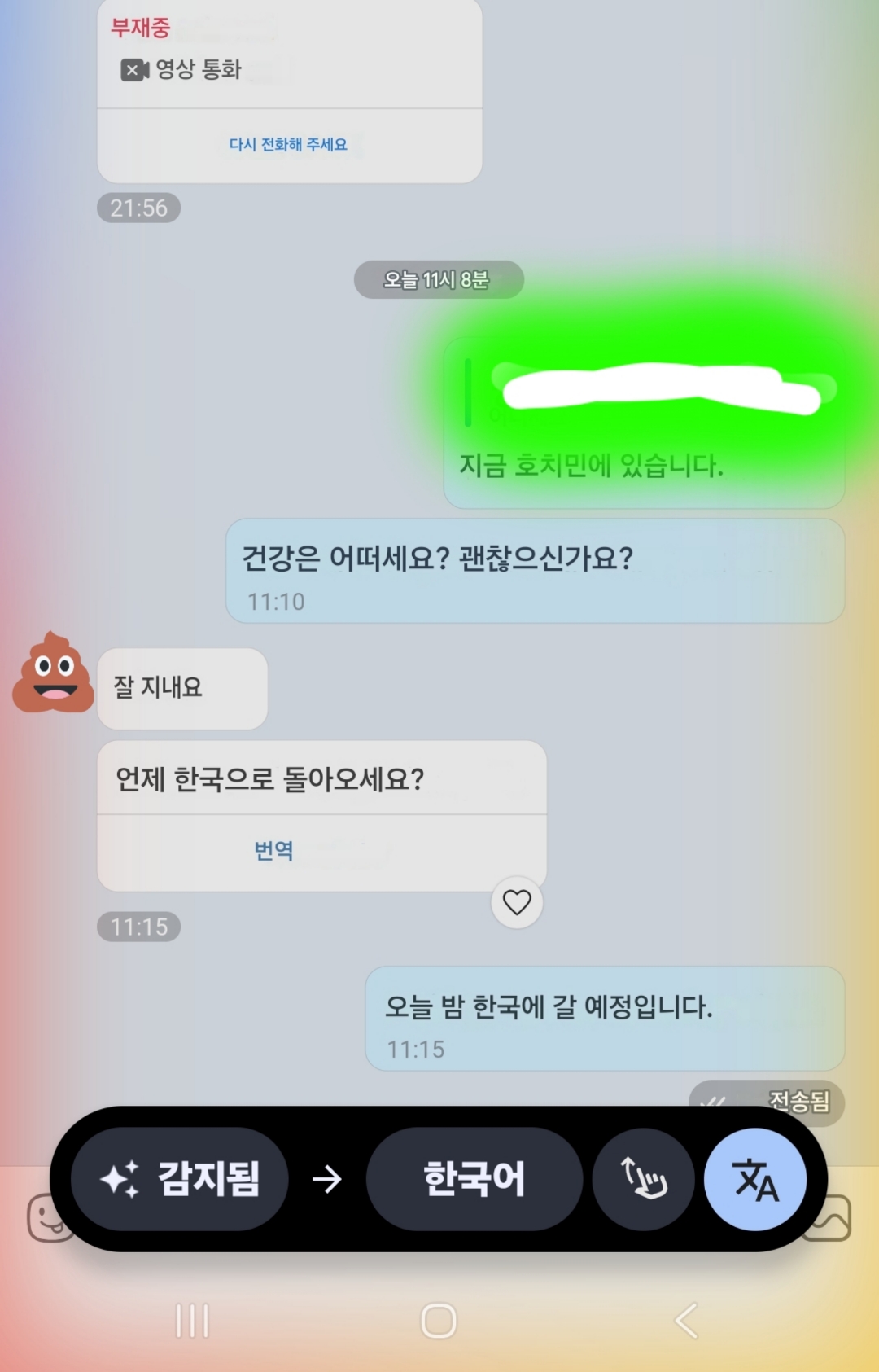Open the poop emoji profile avatar
Image resolution: width=879 pixels, height=1372 pixels.
tap(53, 673)
